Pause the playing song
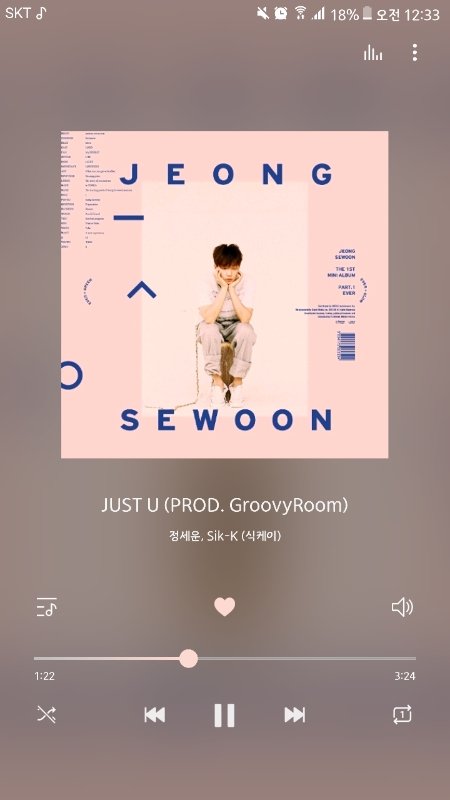 pos(224,715)
